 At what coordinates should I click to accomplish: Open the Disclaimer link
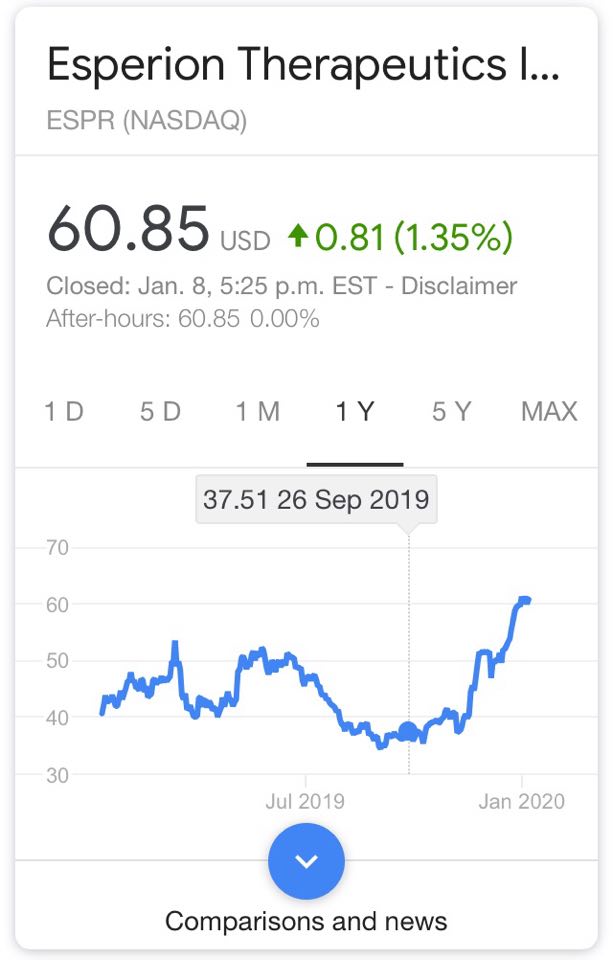[459, 286]
